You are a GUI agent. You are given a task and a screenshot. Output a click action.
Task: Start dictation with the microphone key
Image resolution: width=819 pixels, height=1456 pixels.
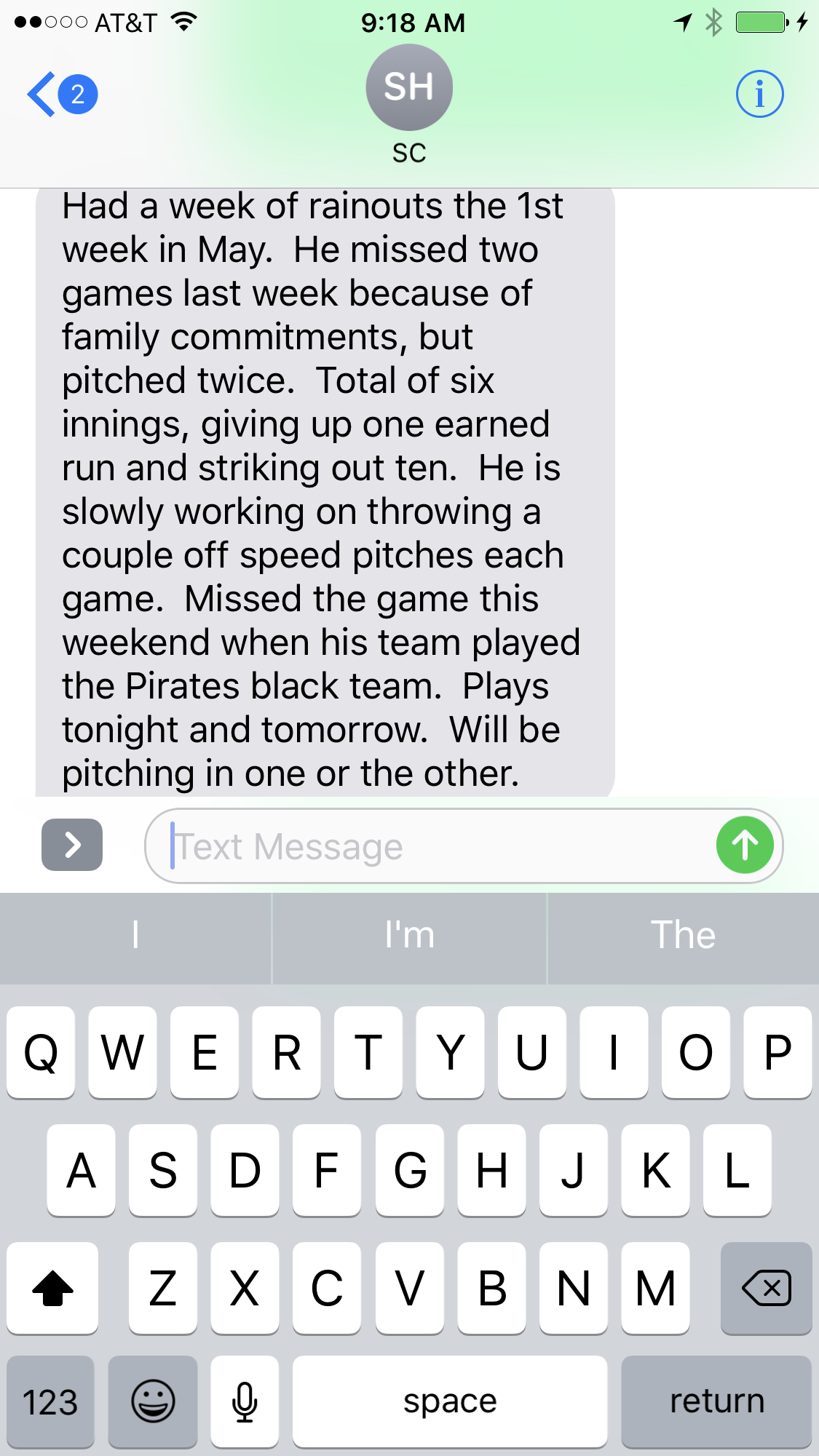point(245,1401)
